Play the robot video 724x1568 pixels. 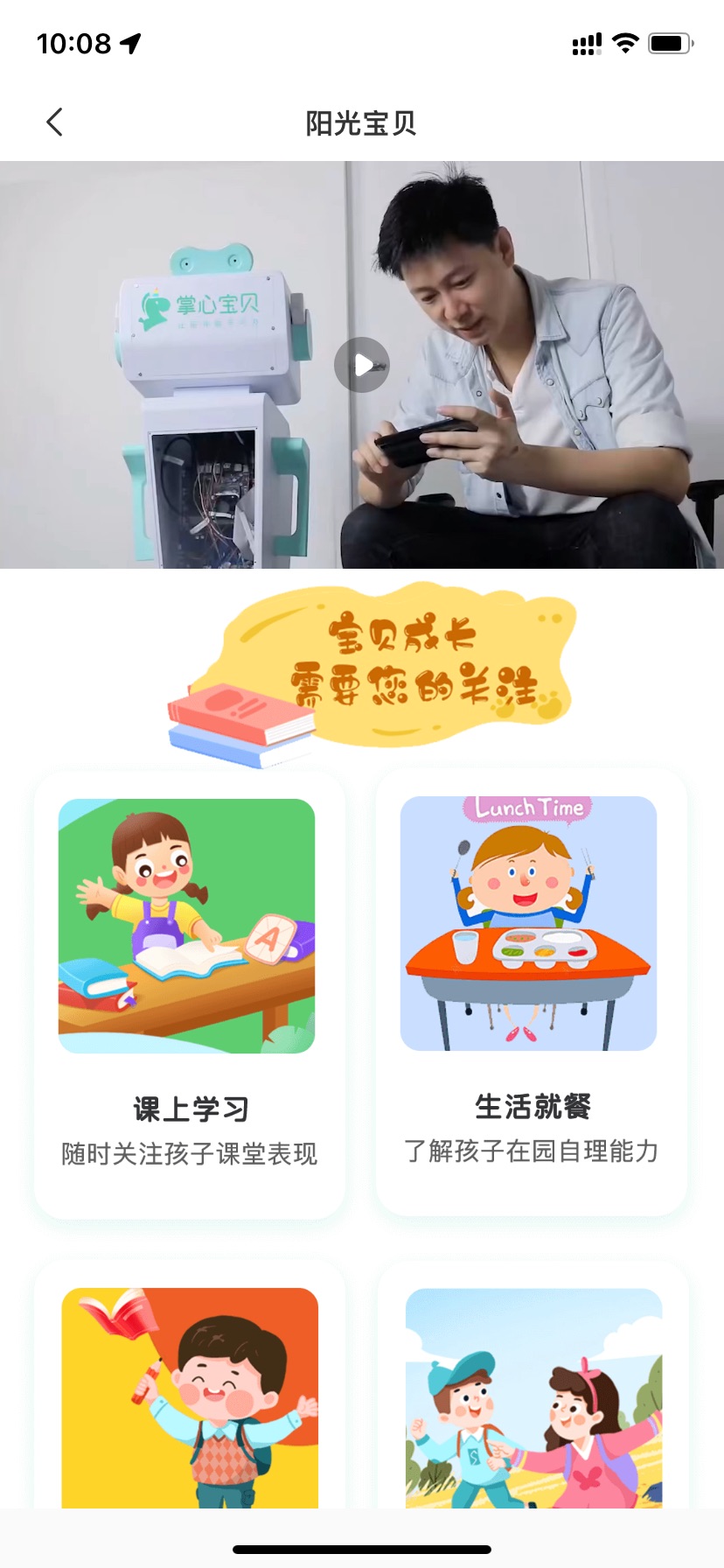[362, 365]
